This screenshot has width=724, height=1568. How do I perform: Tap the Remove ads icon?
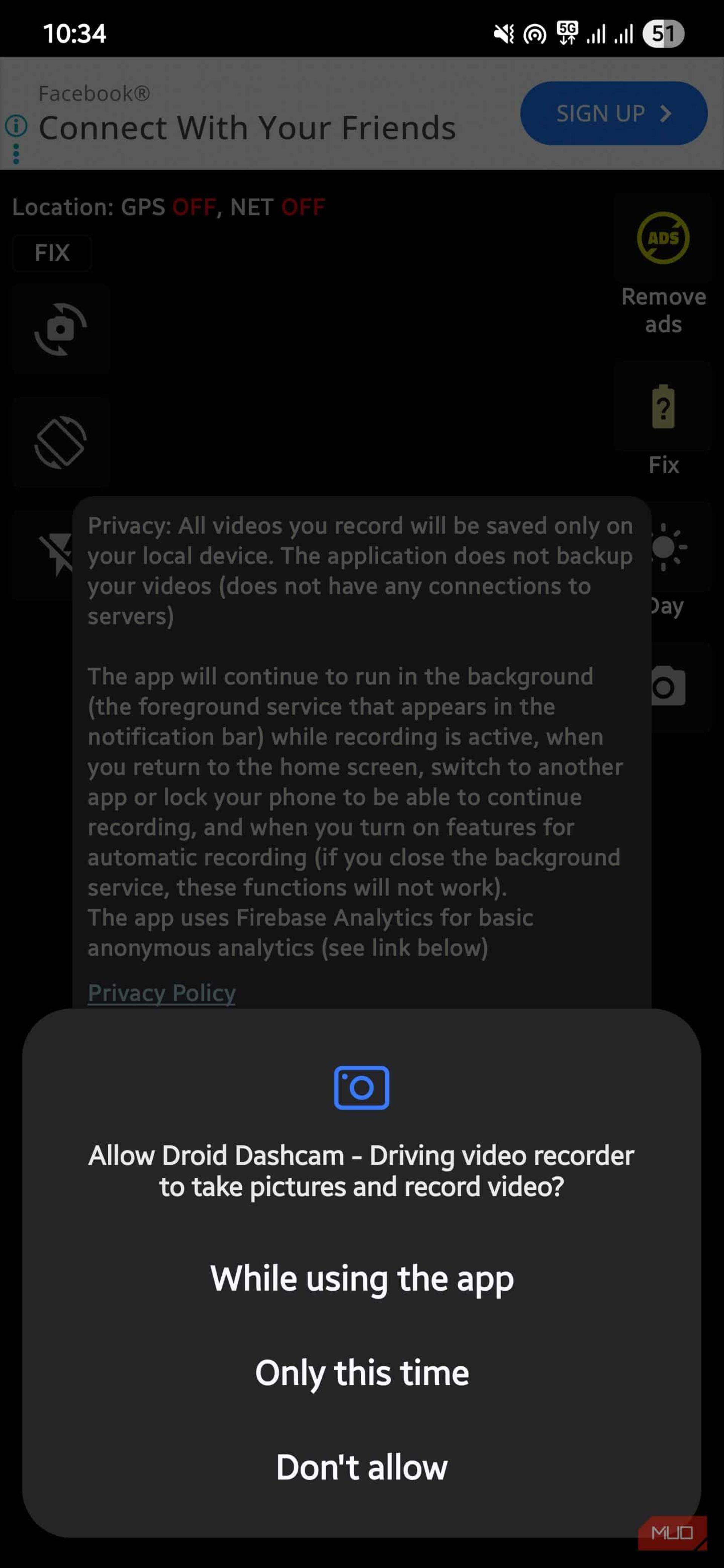[x=663, y=238]
